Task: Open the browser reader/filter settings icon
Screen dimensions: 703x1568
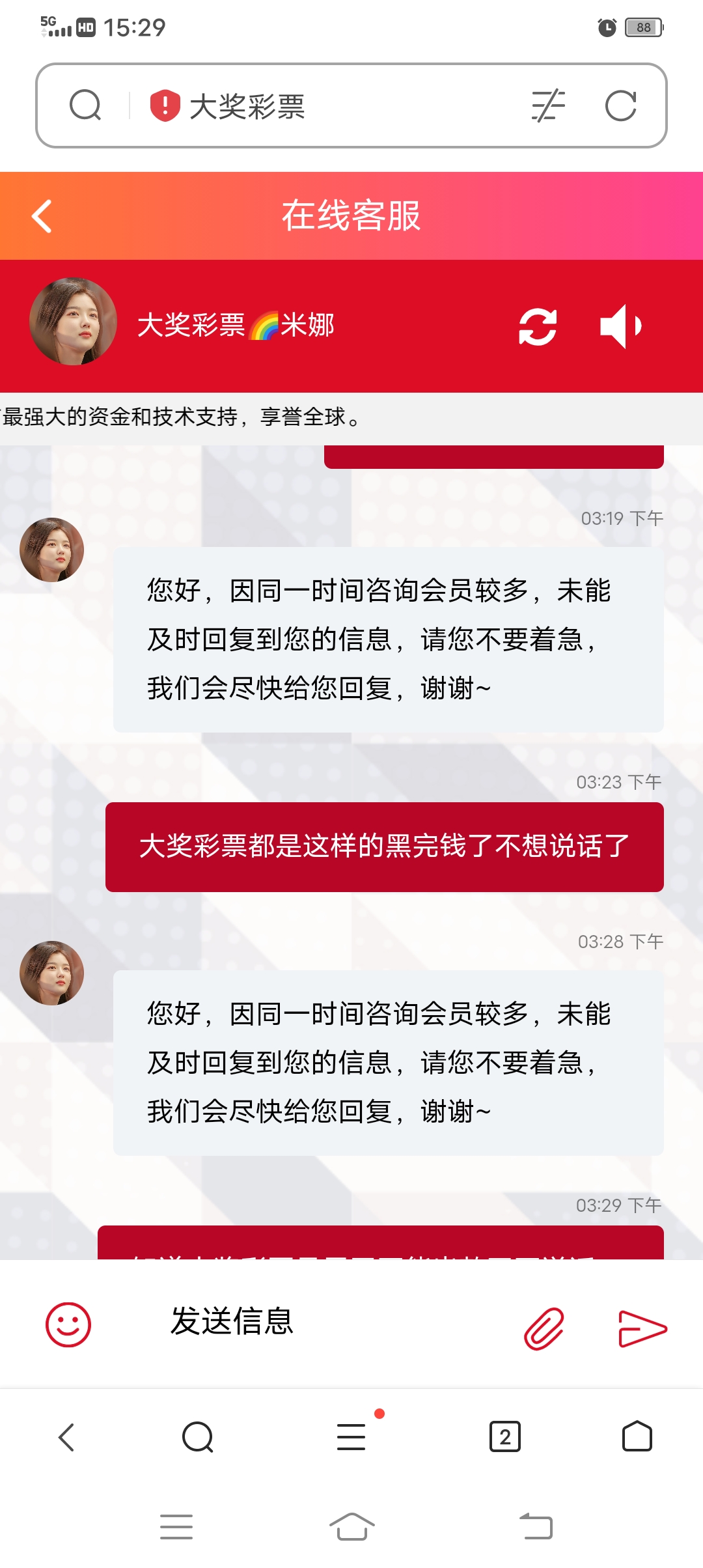Action: click(548, 105)
